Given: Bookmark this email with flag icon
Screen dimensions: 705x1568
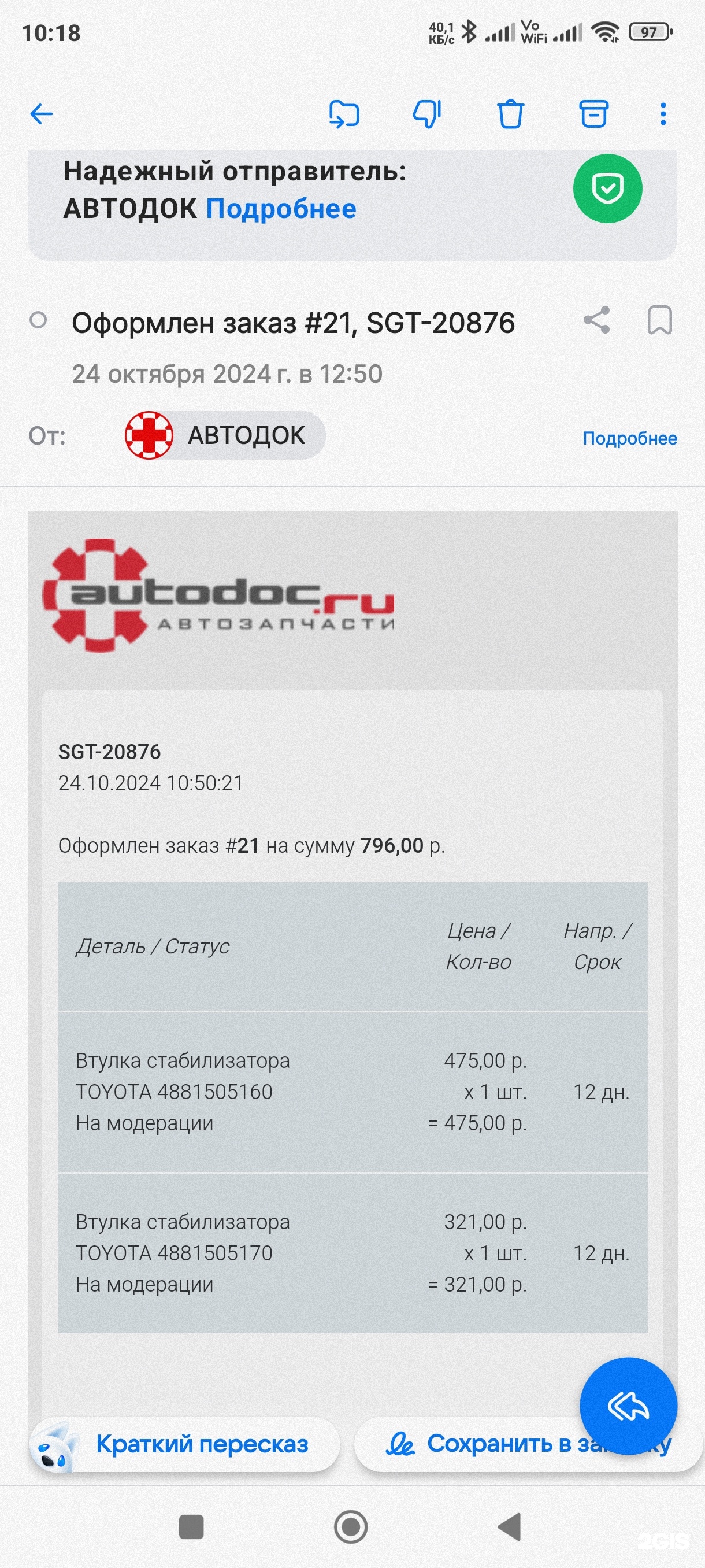Looking at the screenshot, I should point(659,320).
